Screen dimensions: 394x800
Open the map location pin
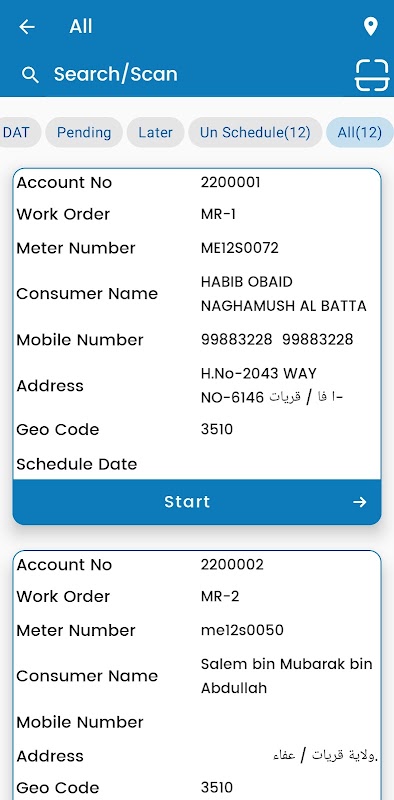pos(371,27)
